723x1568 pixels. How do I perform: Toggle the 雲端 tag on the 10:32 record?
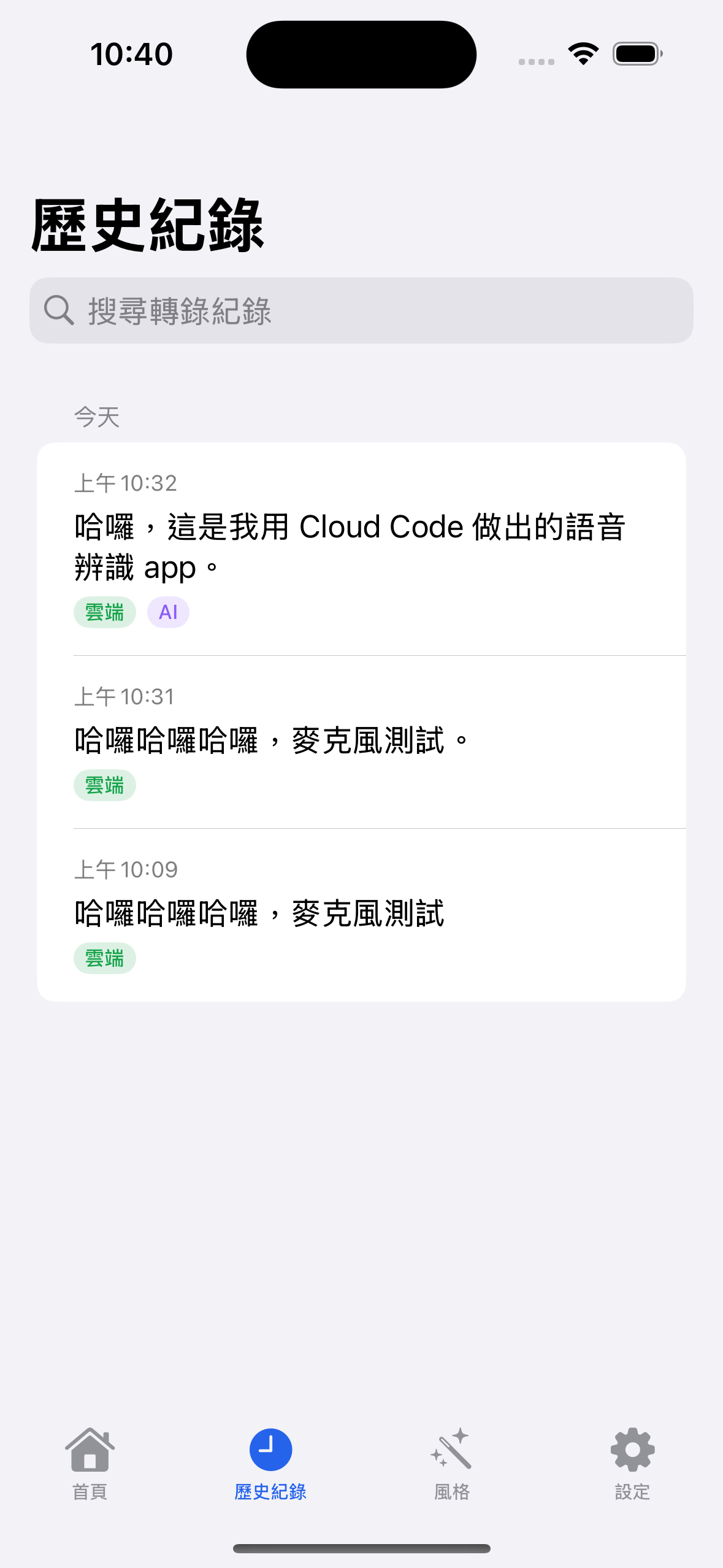[x=105, y=612]
